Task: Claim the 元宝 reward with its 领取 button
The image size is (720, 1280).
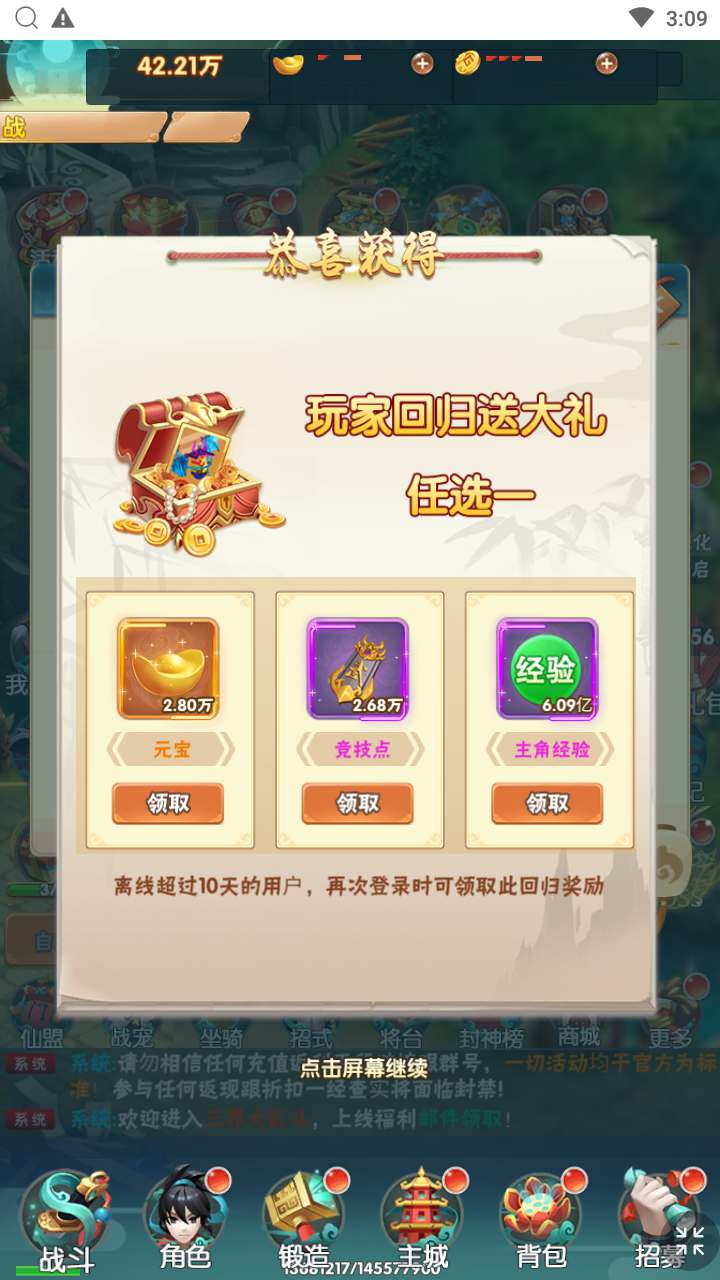Action: click(x=168, y=804)
